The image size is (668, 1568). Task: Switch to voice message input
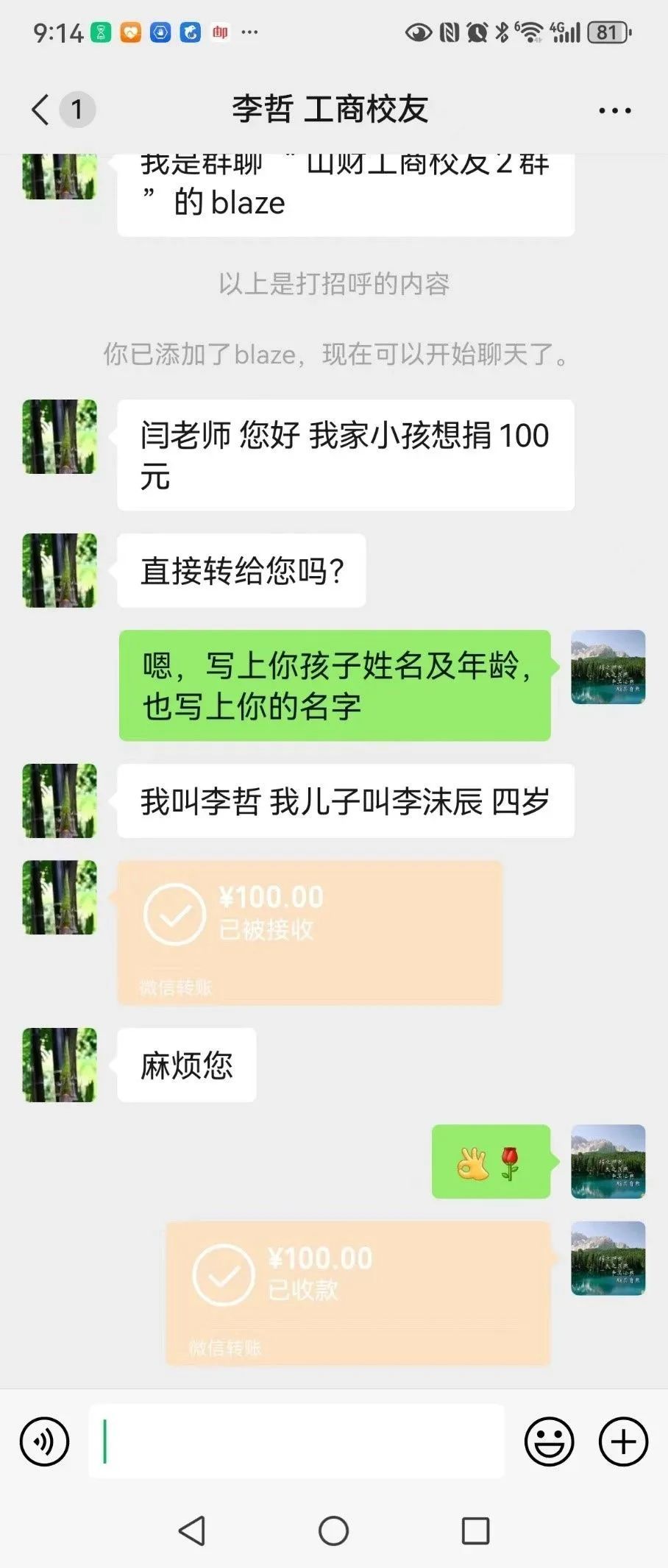click(45, 1441)
